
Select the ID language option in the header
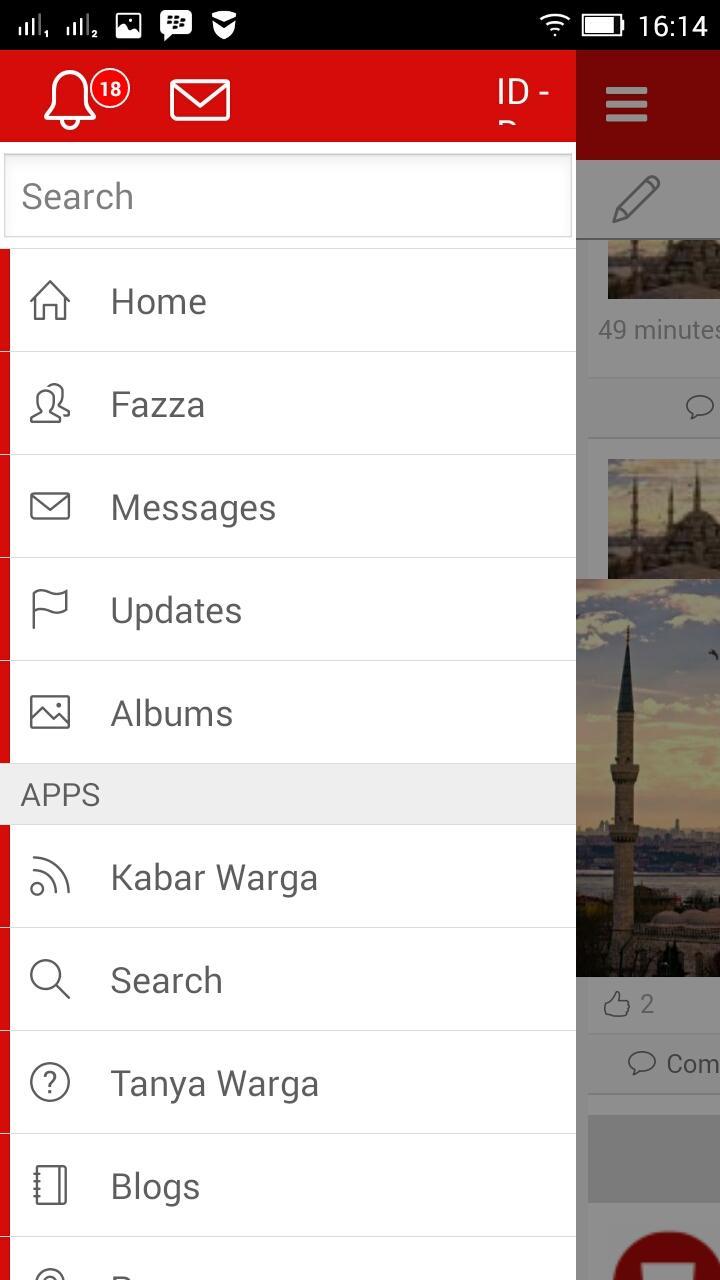(523, 93)
